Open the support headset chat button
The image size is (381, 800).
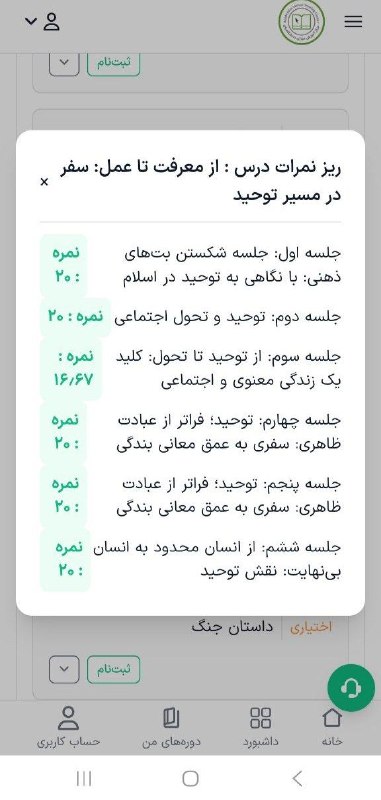[351, 688]
